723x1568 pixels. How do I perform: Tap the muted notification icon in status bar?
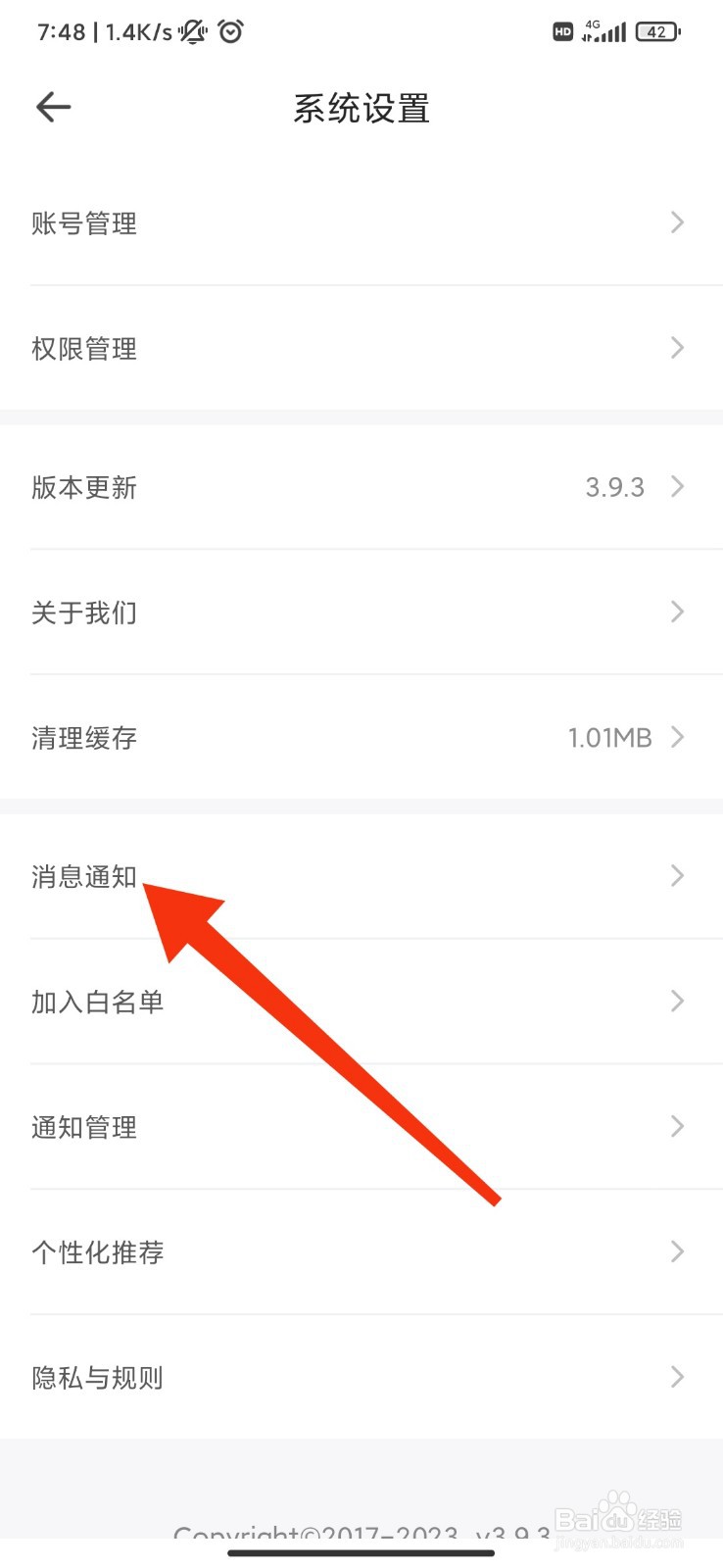point(192,31)
